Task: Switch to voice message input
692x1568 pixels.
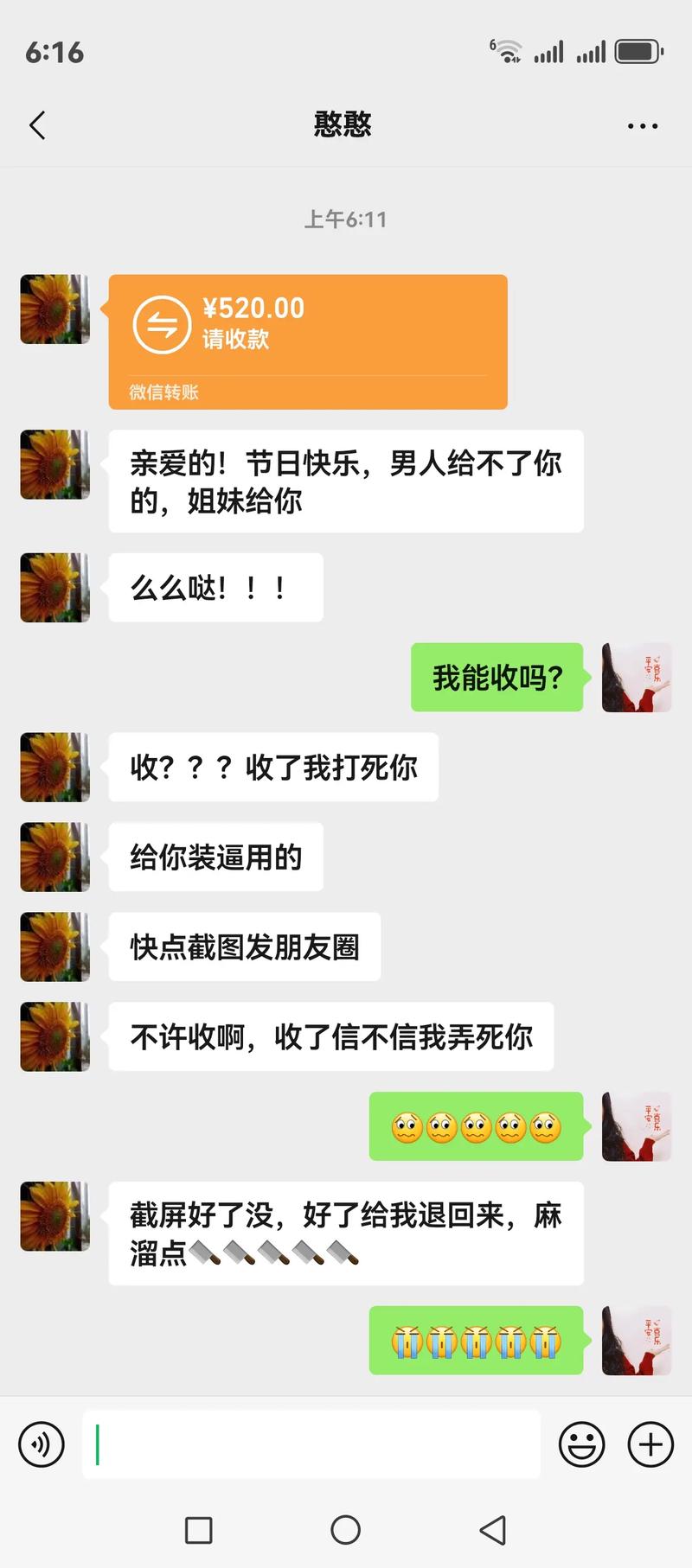Action: click(x=42, y=1444)
